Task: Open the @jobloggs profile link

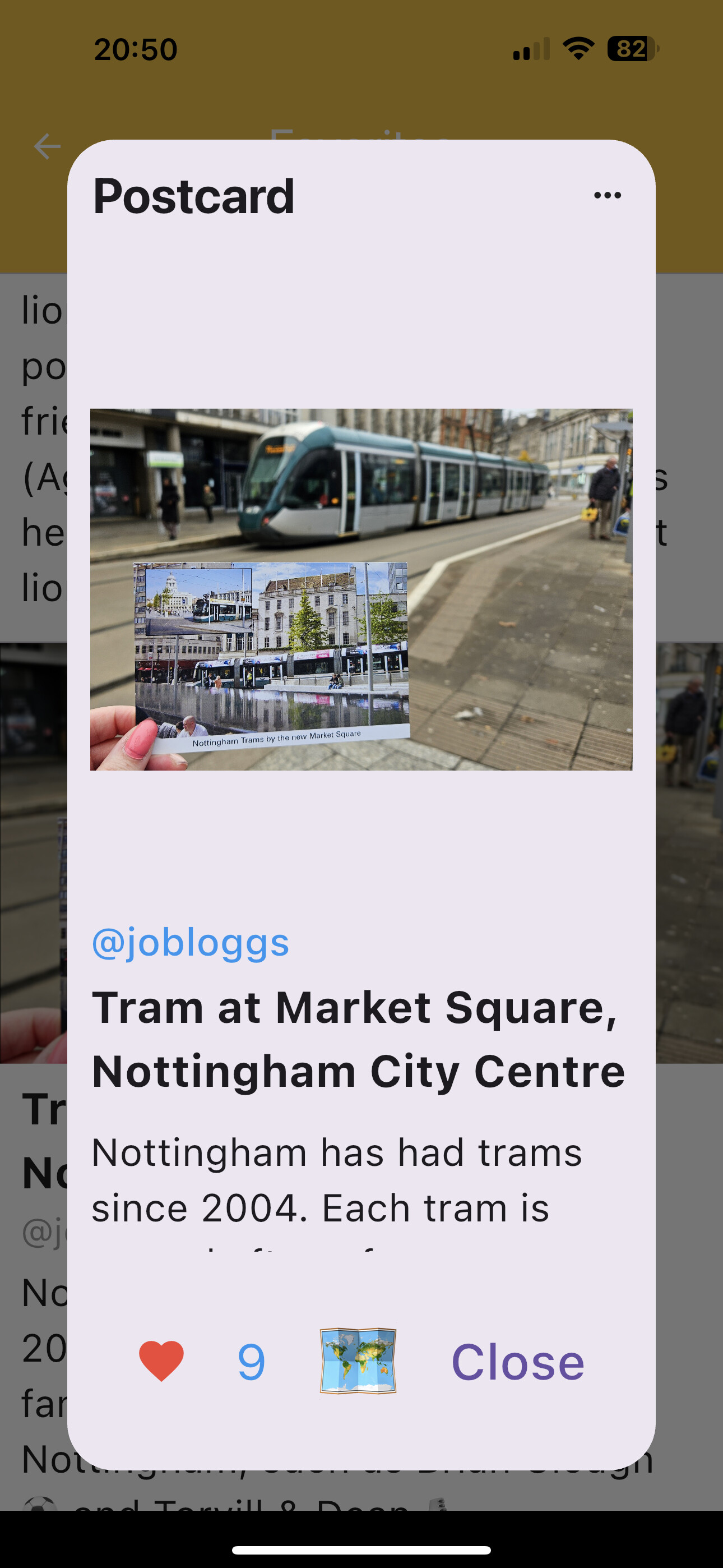Action: click(x=191, y=943)
